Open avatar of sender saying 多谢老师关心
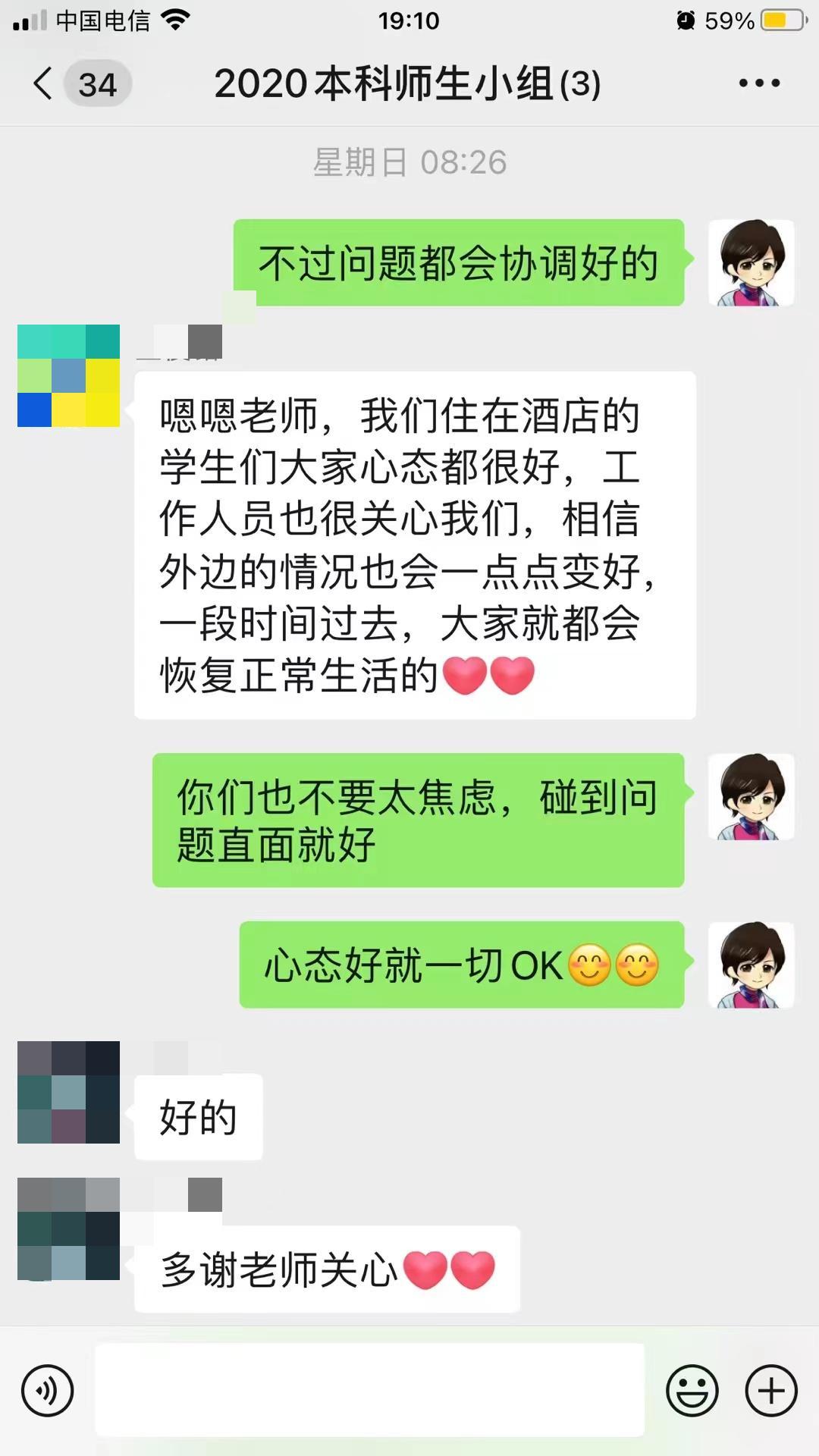 [68, 1228]
